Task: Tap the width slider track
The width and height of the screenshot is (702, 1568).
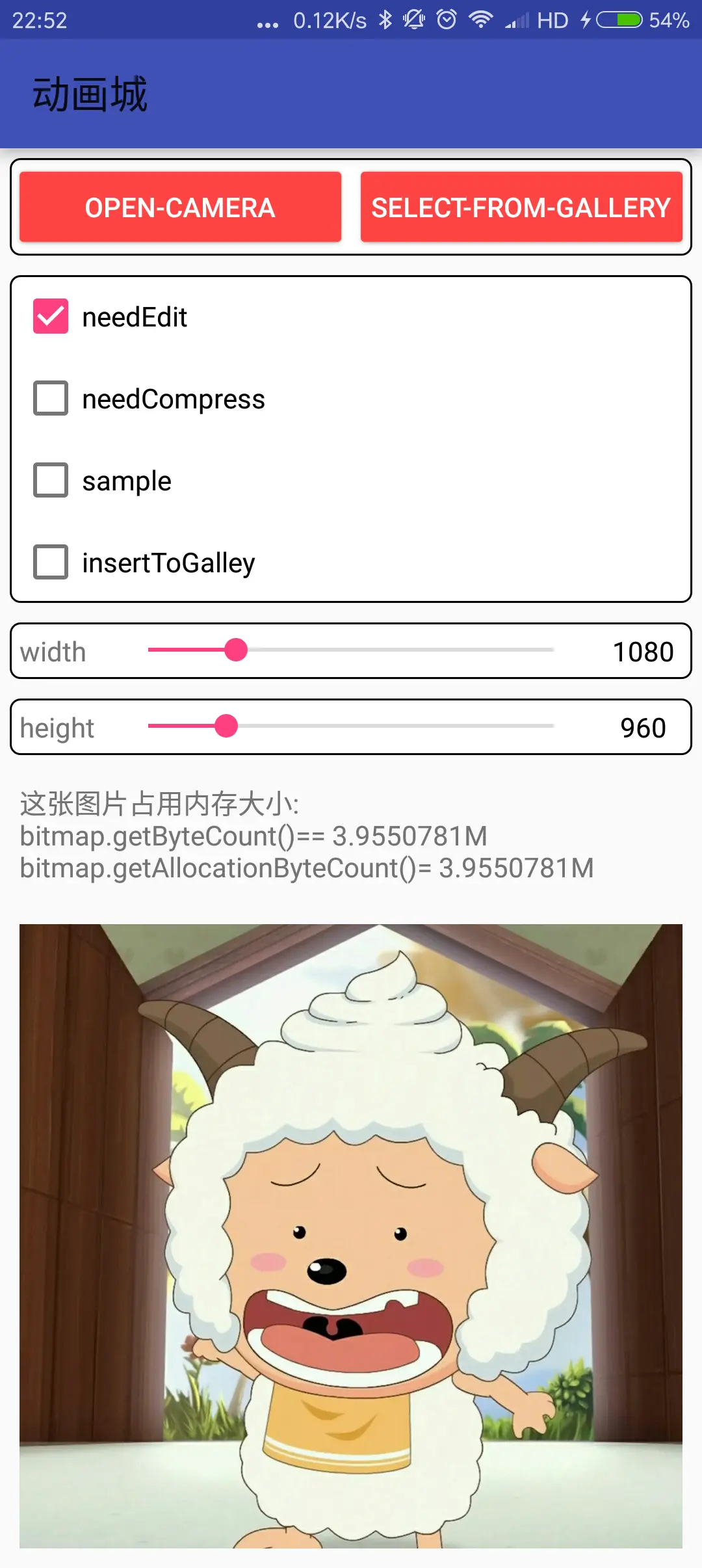Action: [351, 650]
